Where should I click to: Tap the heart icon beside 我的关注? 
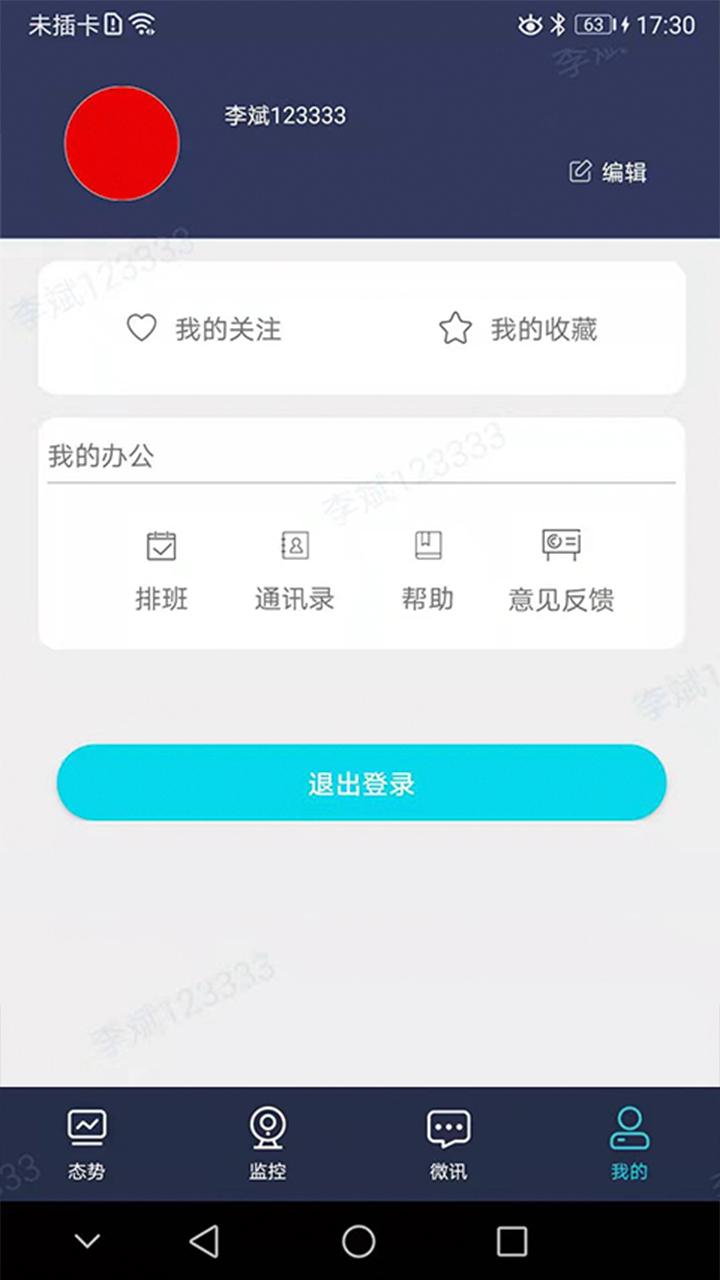tap(141, 328)
